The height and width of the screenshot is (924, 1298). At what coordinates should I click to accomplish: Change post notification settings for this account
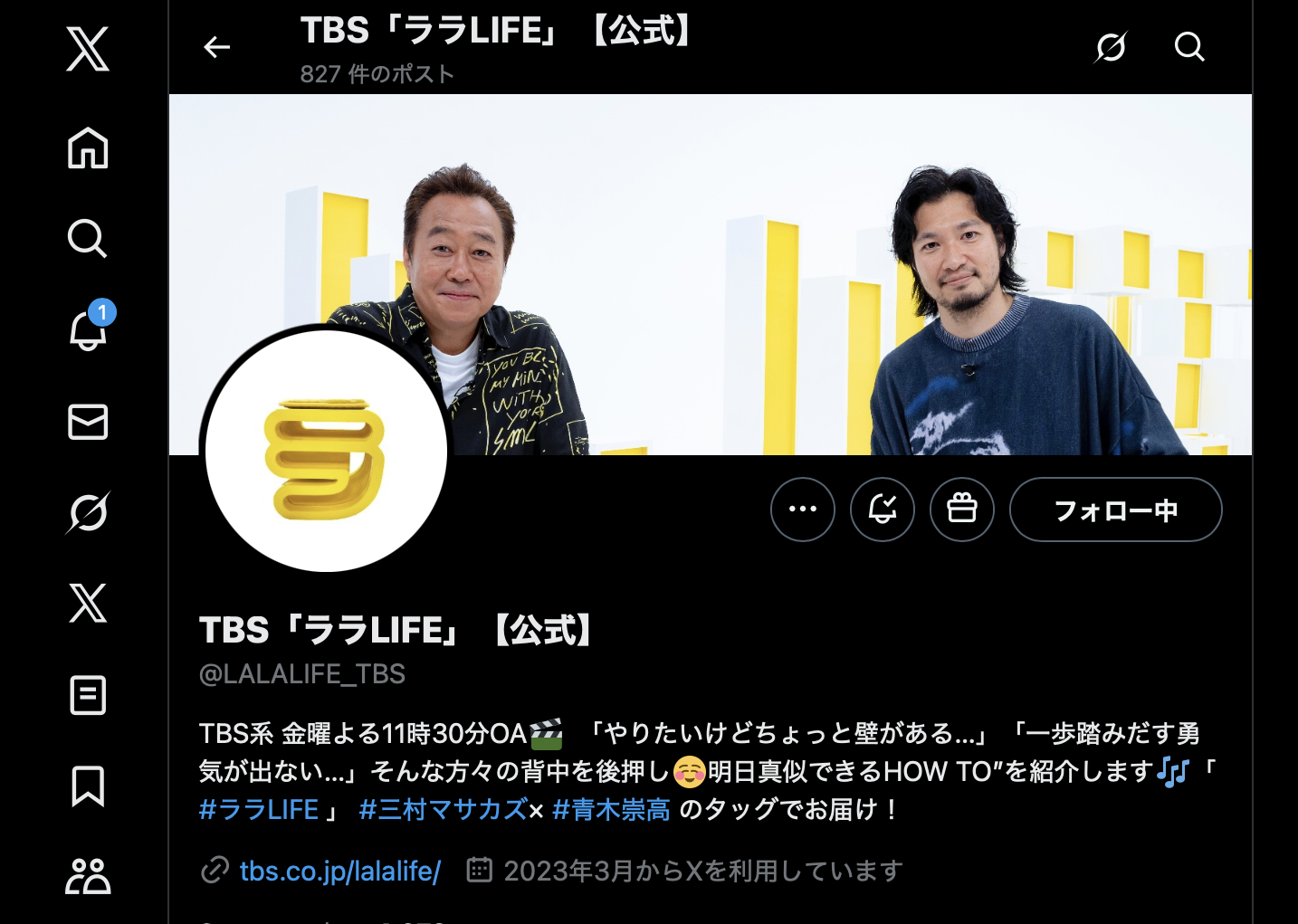(883, 510)
